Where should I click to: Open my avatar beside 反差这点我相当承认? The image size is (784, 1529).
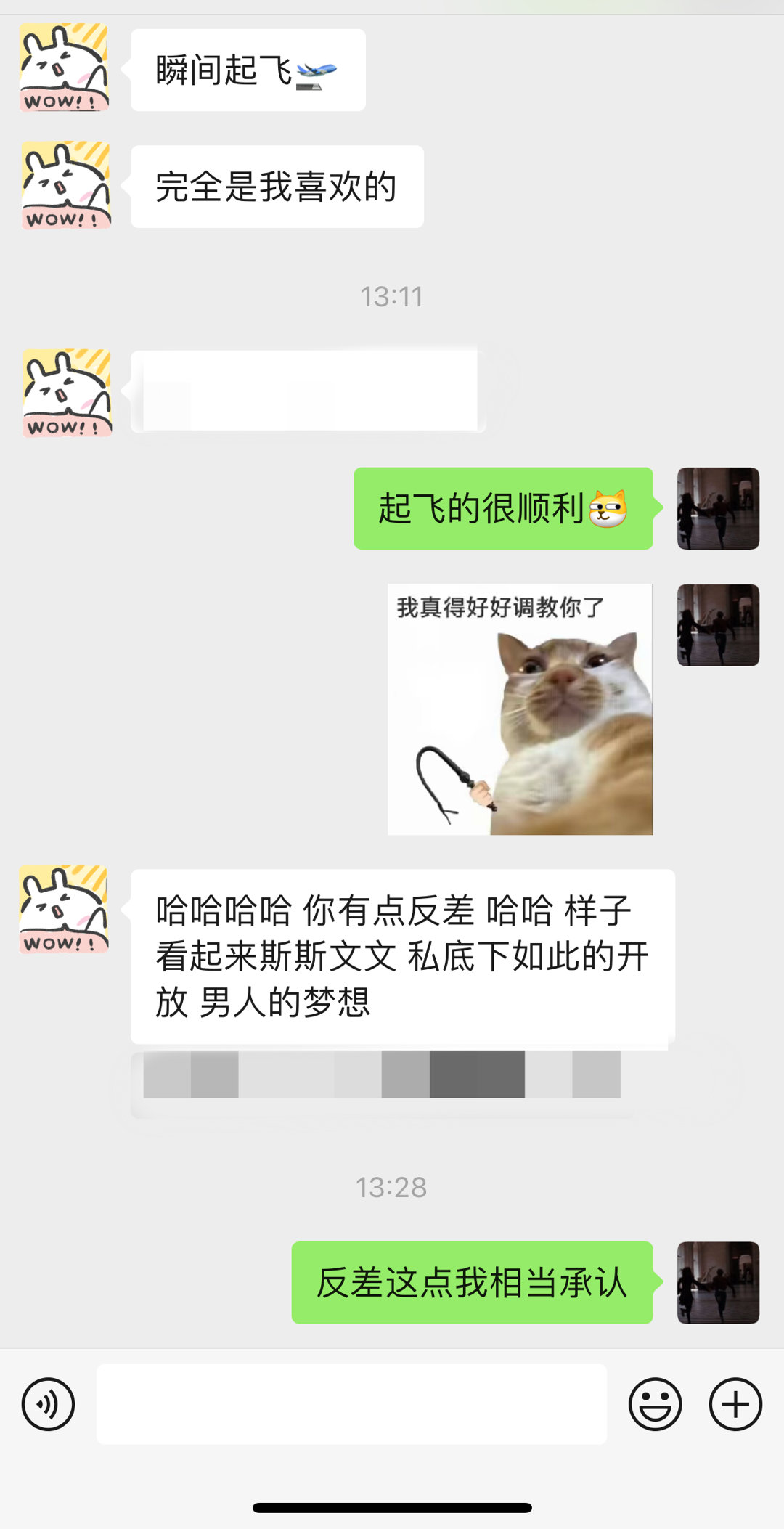(718, 1282)
